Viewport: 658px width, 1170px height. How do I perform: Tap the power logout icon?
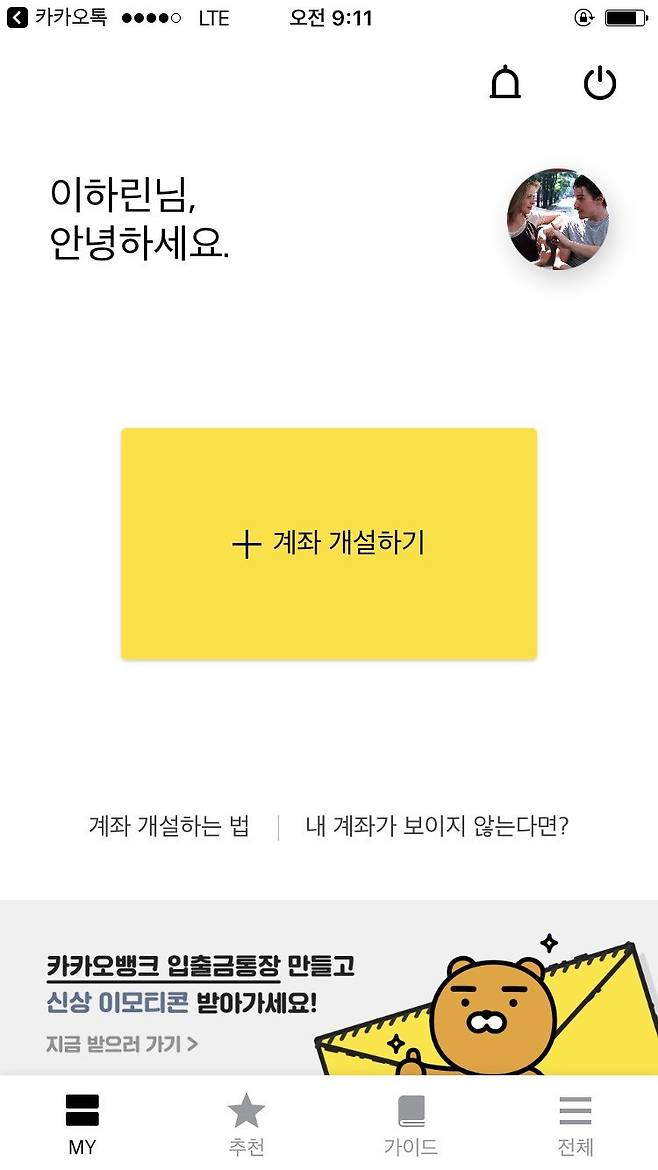click(600, 83)
